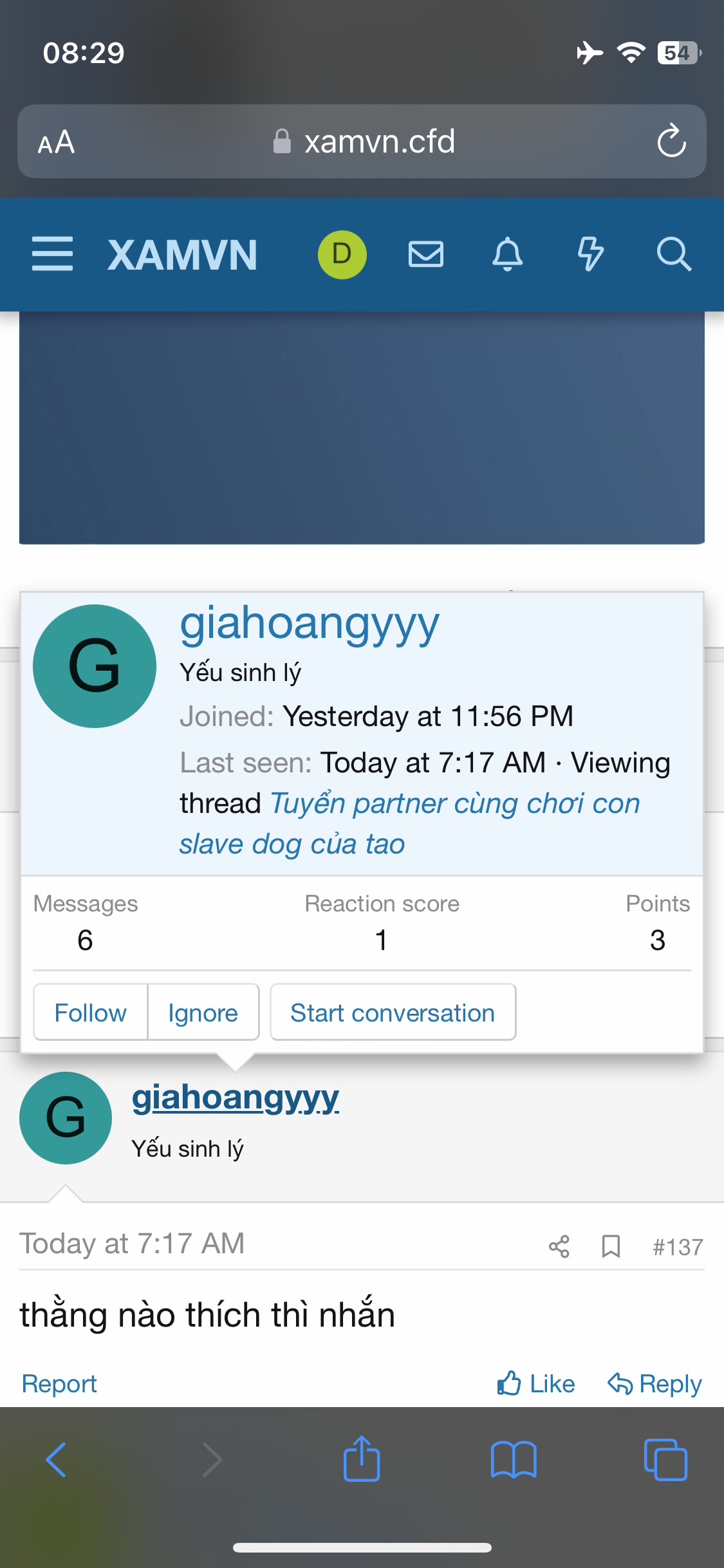Open the account avatar D menu

click(342, 254)
